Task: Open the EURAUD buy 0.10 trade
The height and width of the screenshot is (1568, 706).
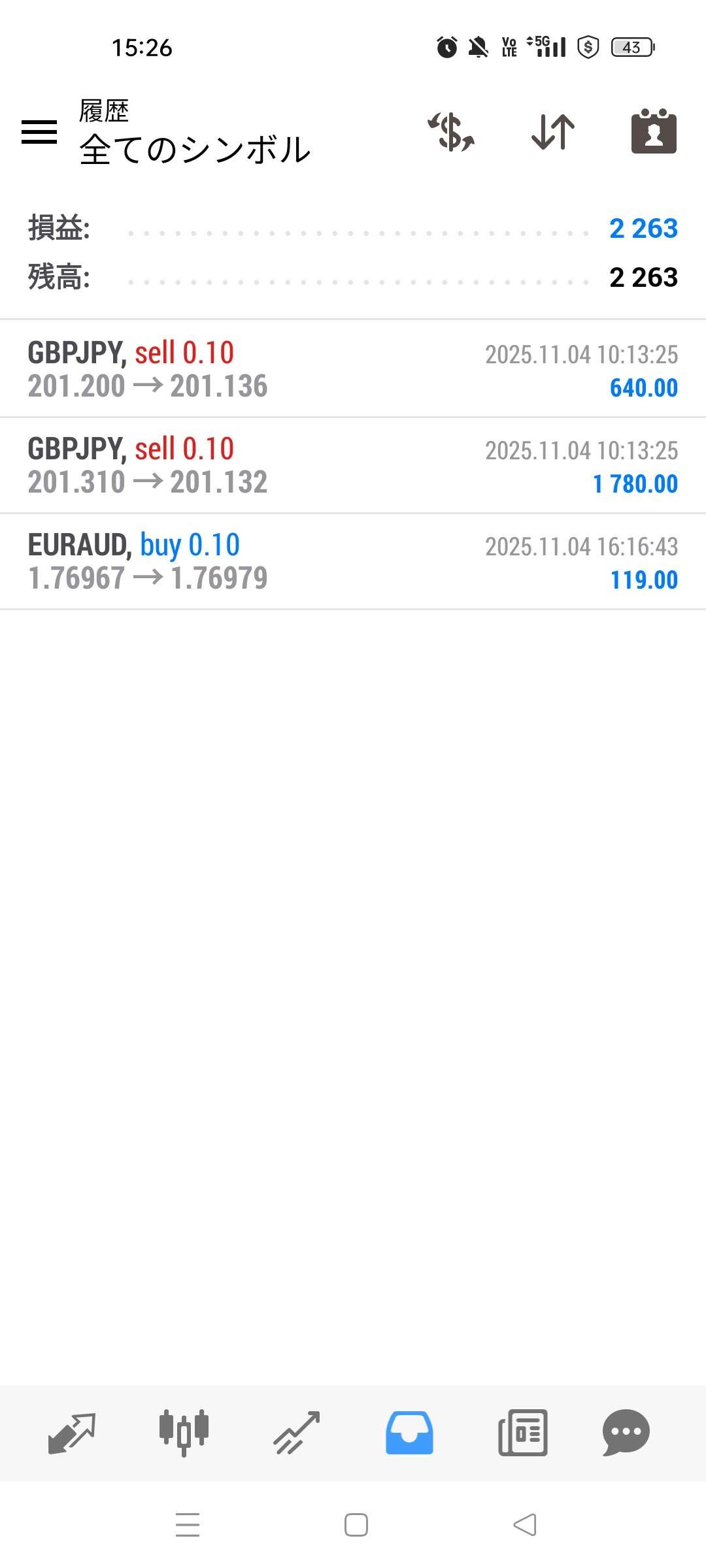Action: point(353,561)
